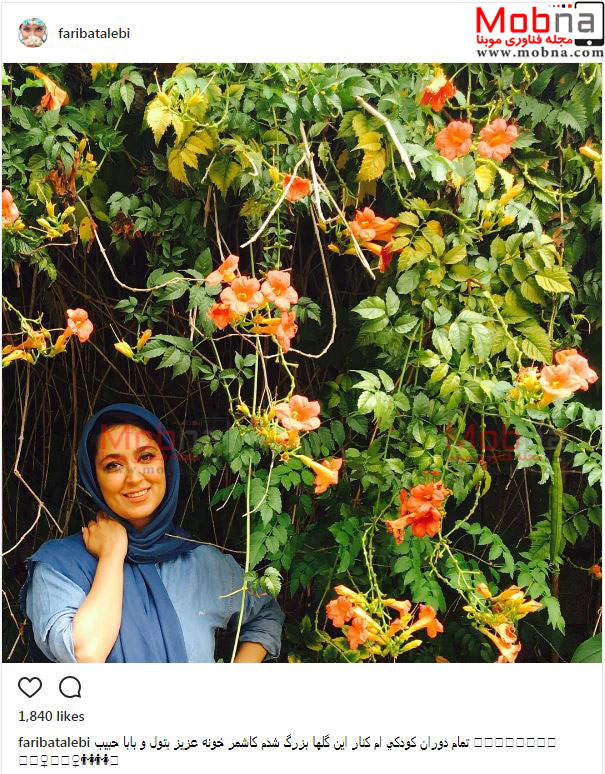Screen dimensions: 605x774
Task: Open comments via the speech bubble icon
Action: click(70, 688)
